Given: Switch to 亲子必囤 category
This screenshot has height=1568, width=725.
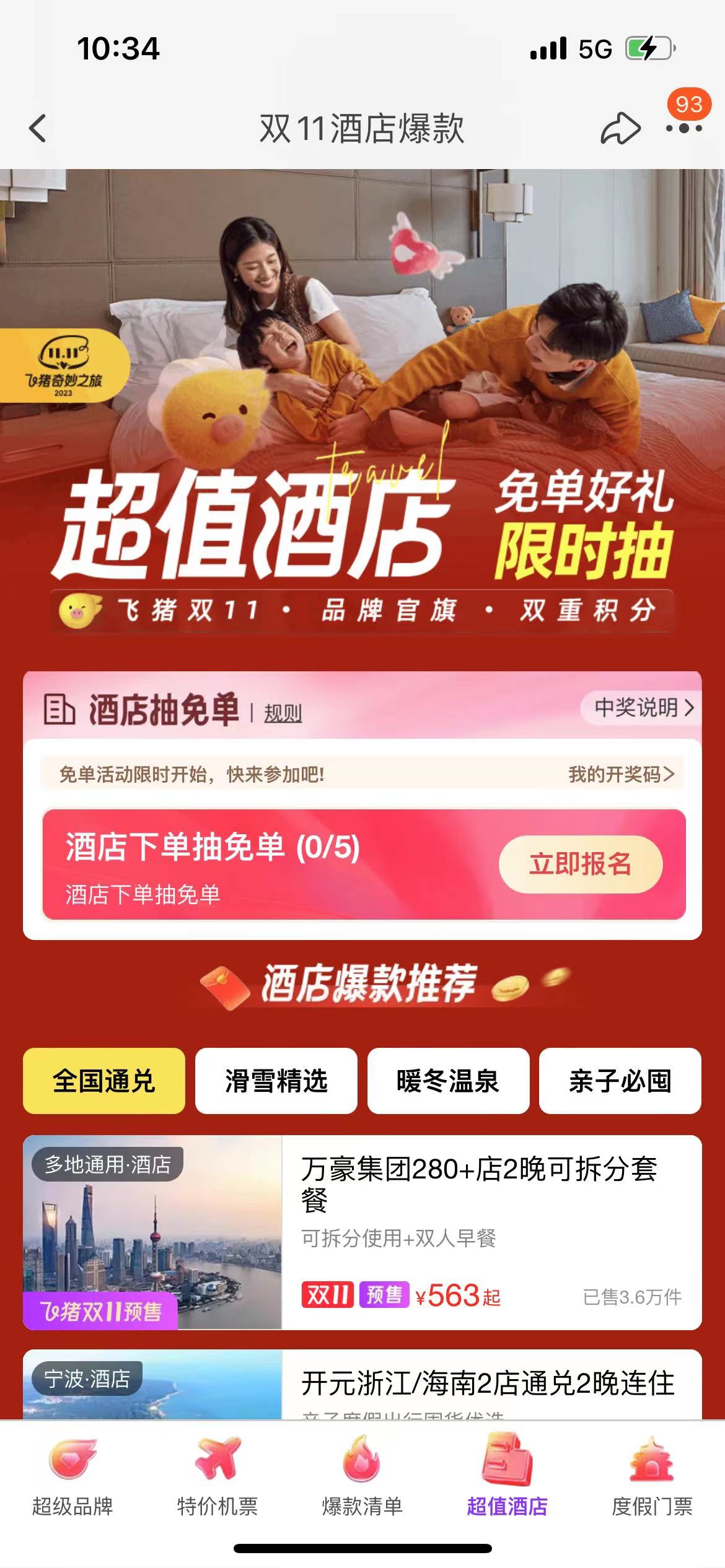Looking at the screenshot, I should point(620,1081).
